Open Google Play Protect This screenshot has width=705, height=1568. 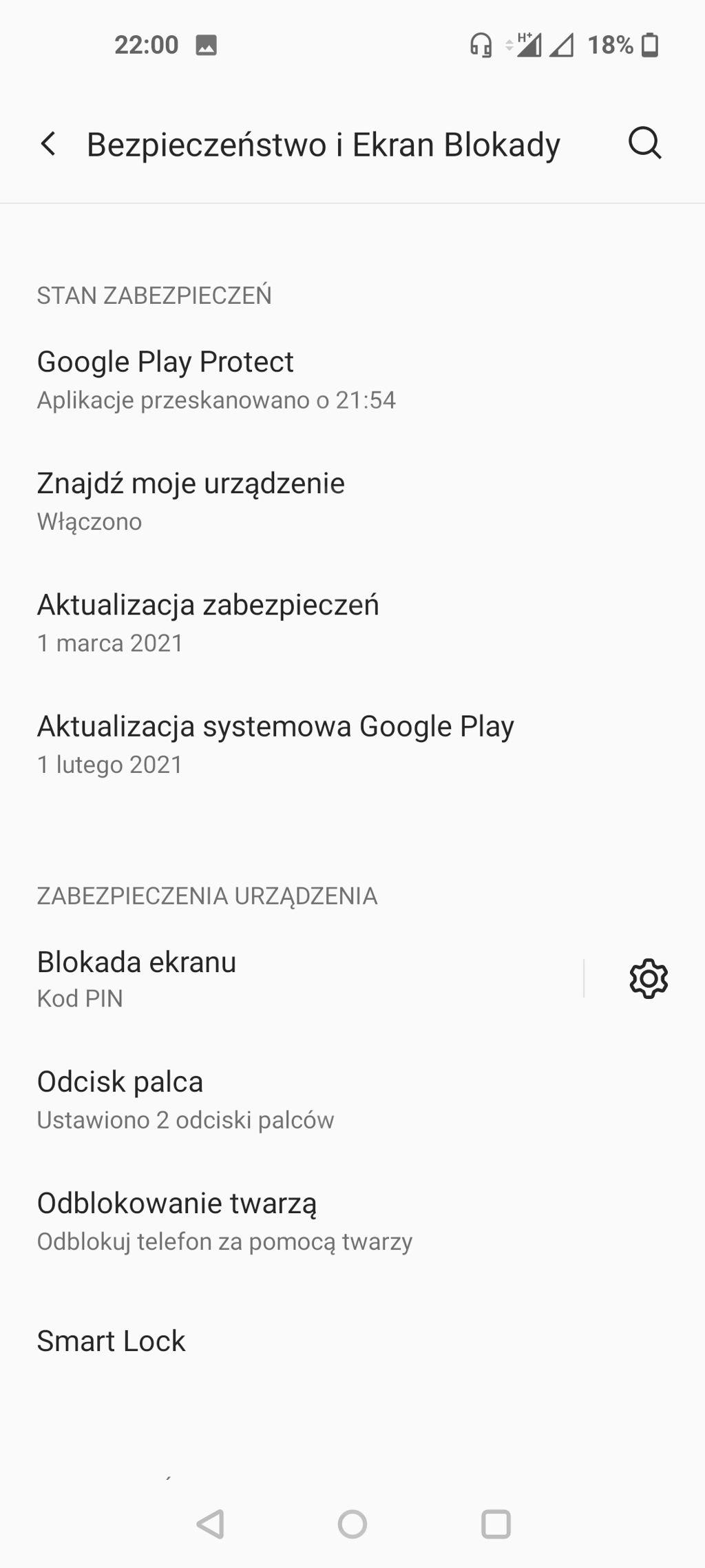(216, 380)
